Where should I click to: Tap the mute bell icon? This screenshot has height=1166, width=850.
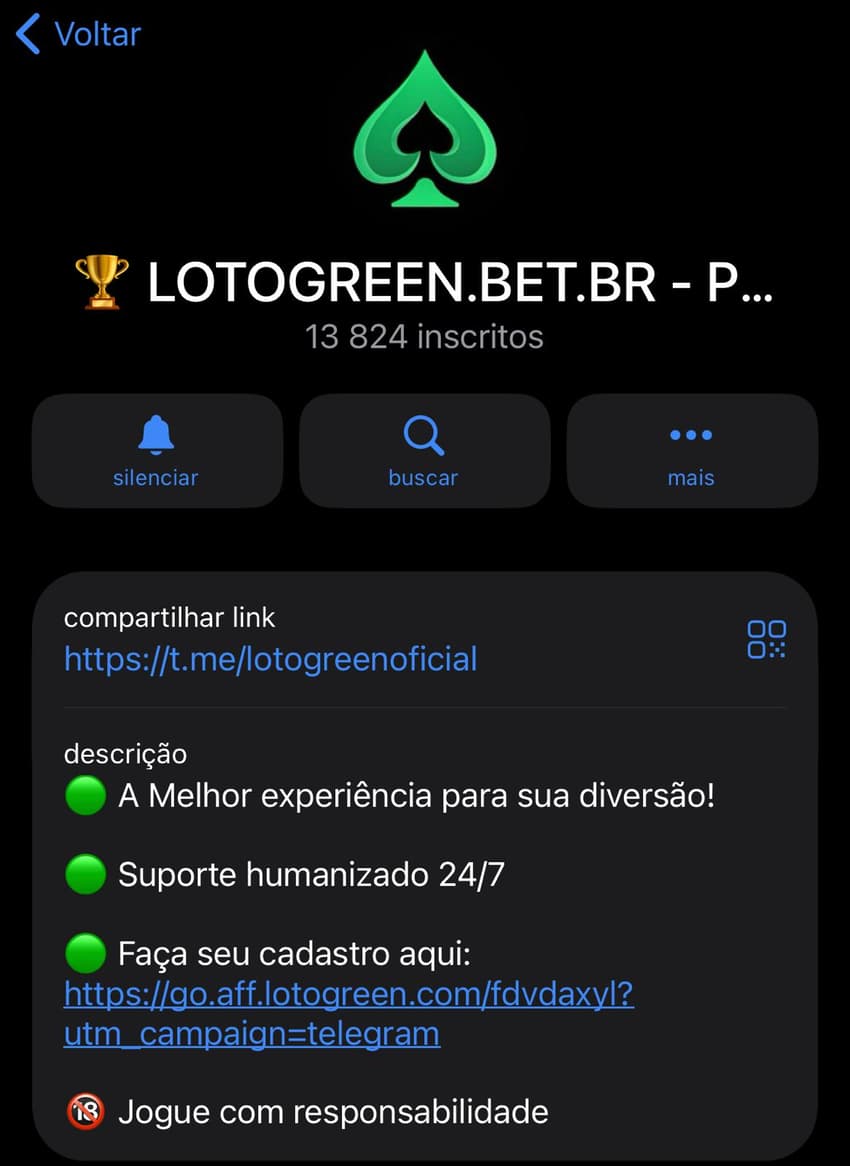click(156, 435)
